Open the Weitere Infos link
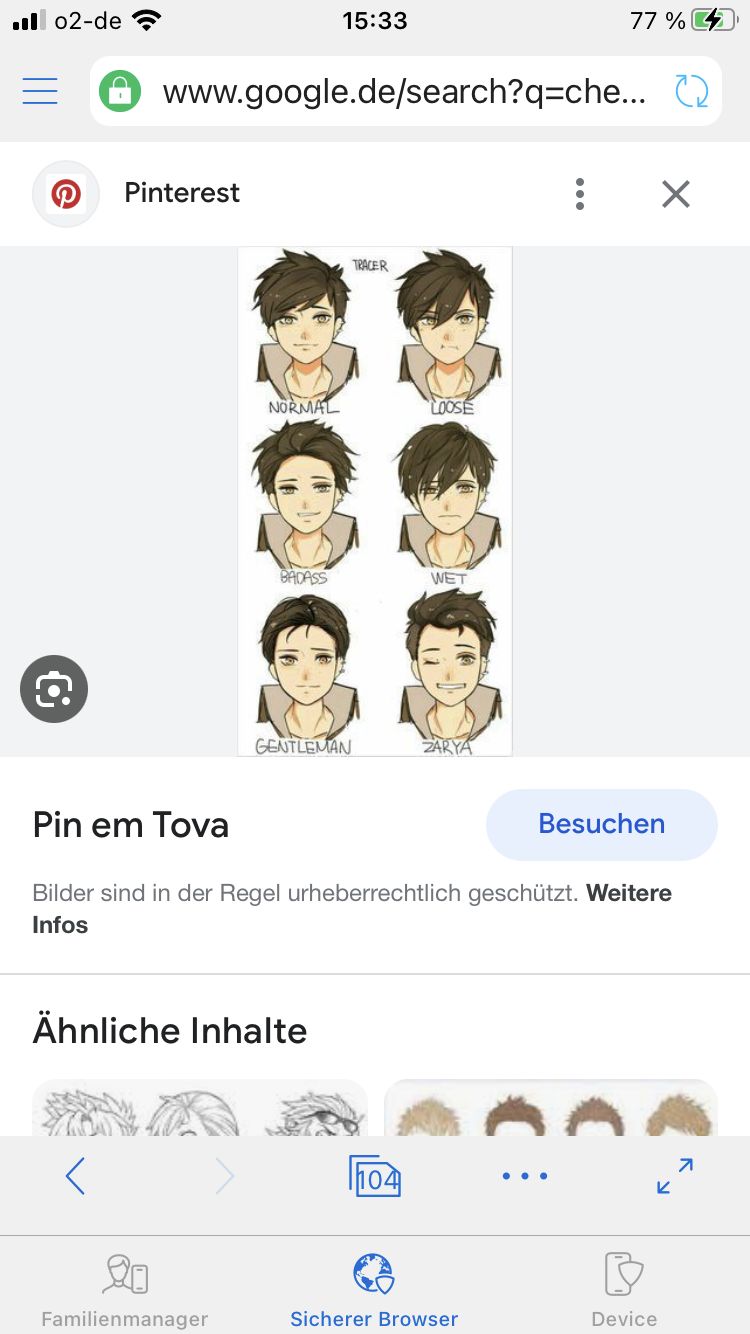 point(60,925)
